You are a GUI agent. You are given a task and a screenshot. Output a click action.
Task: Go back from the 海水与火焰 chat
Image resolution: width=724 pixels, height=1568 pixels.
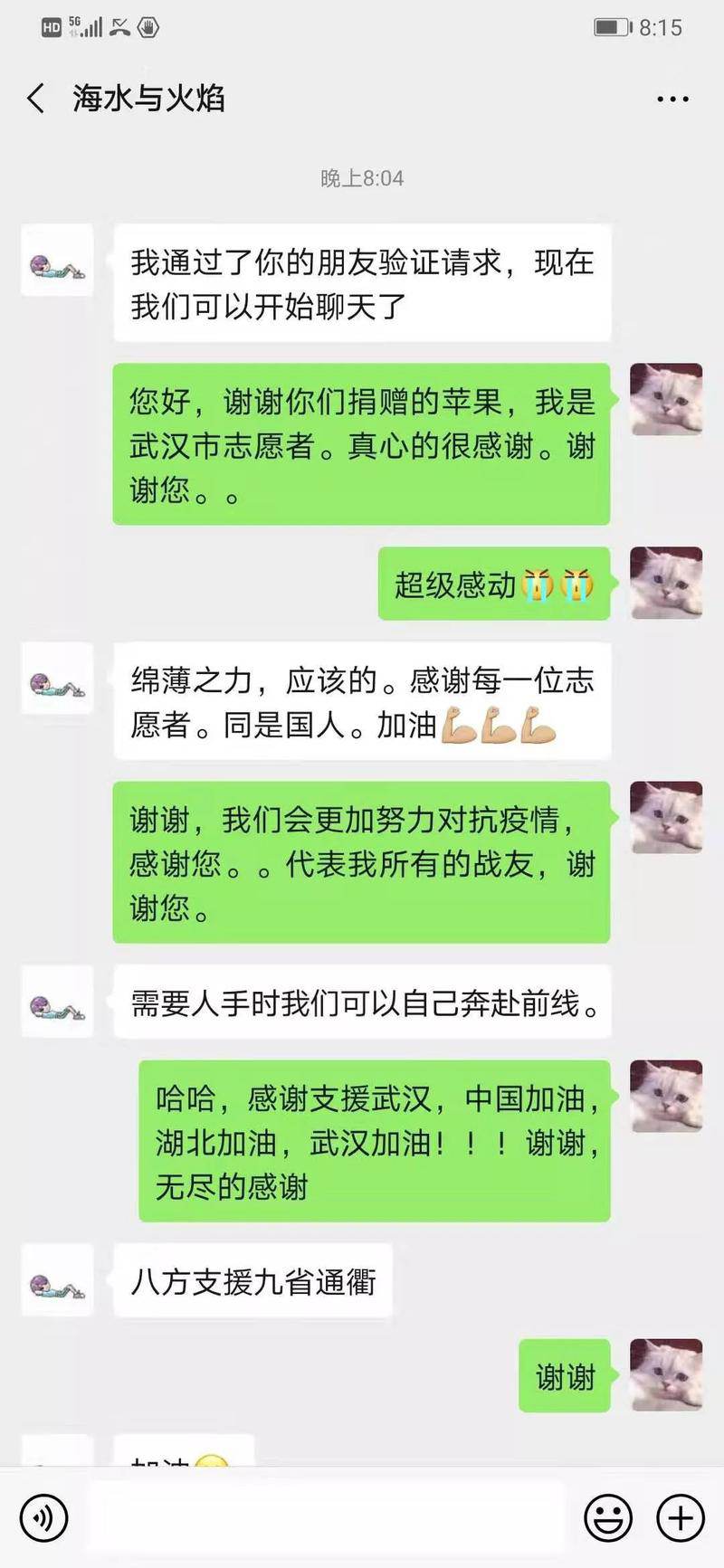click(36, 98)
